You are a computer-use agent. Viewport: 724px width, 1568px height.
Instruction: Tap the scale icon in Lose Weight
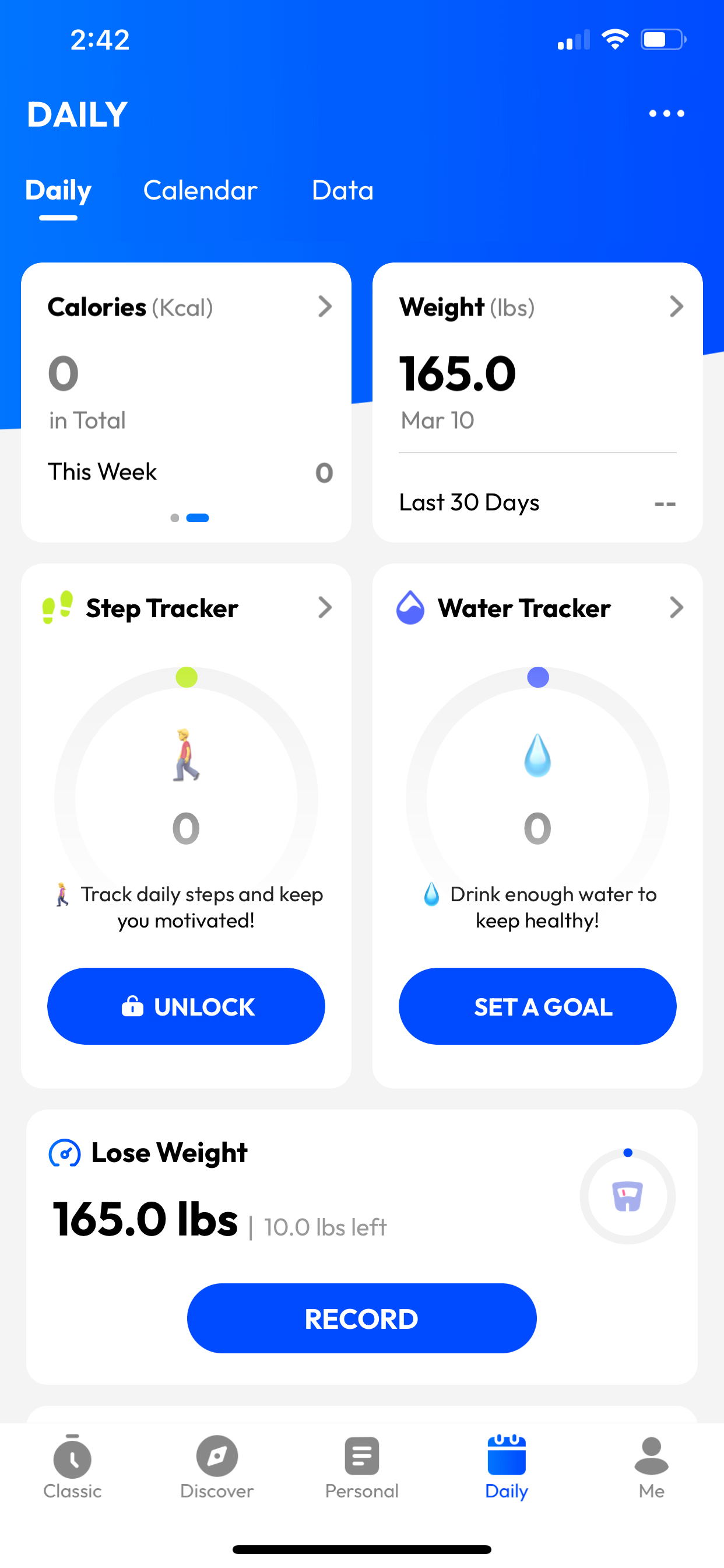coord(627,1196)
